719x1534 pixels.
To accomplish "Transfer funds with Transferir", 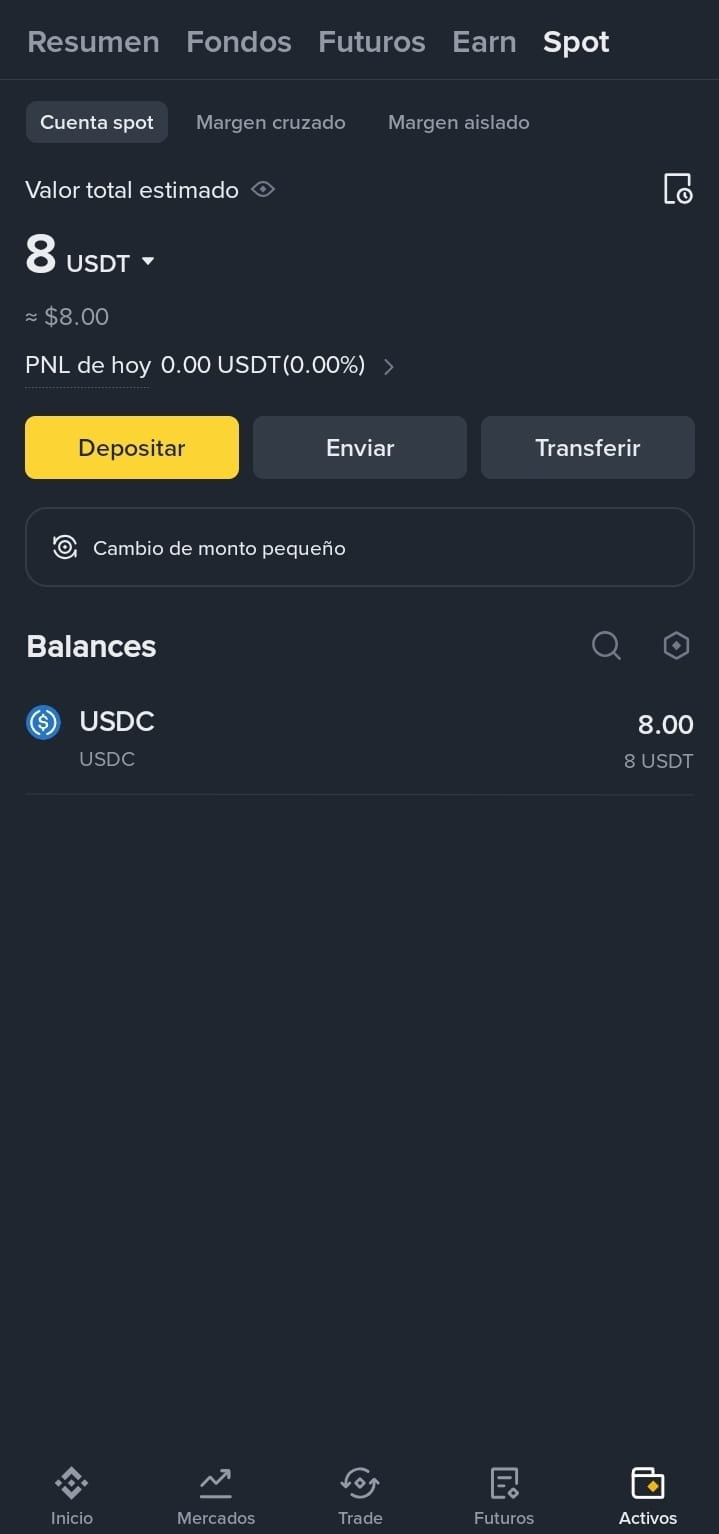I will (x=587, y=448).
